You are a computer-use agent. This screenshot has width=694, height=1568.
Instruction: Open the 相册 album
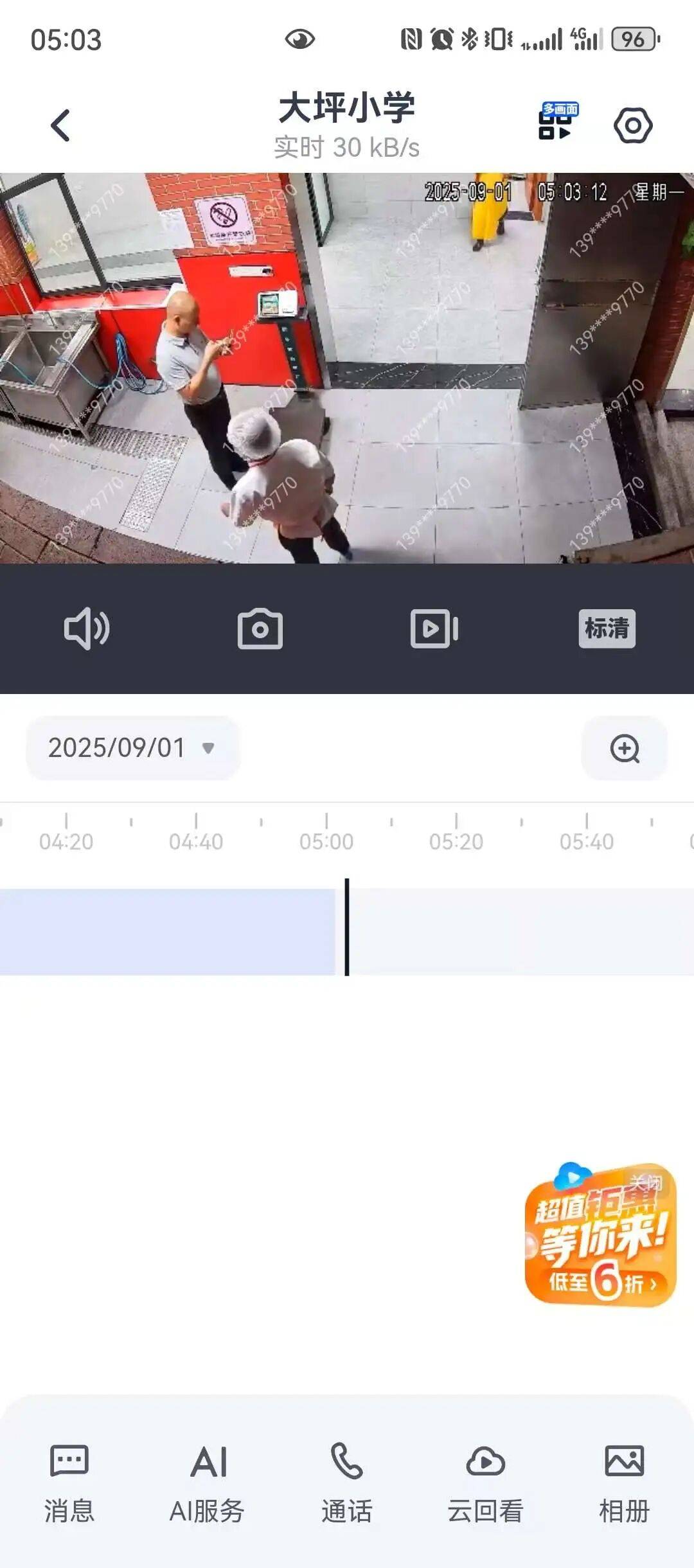coord(624,1483)
